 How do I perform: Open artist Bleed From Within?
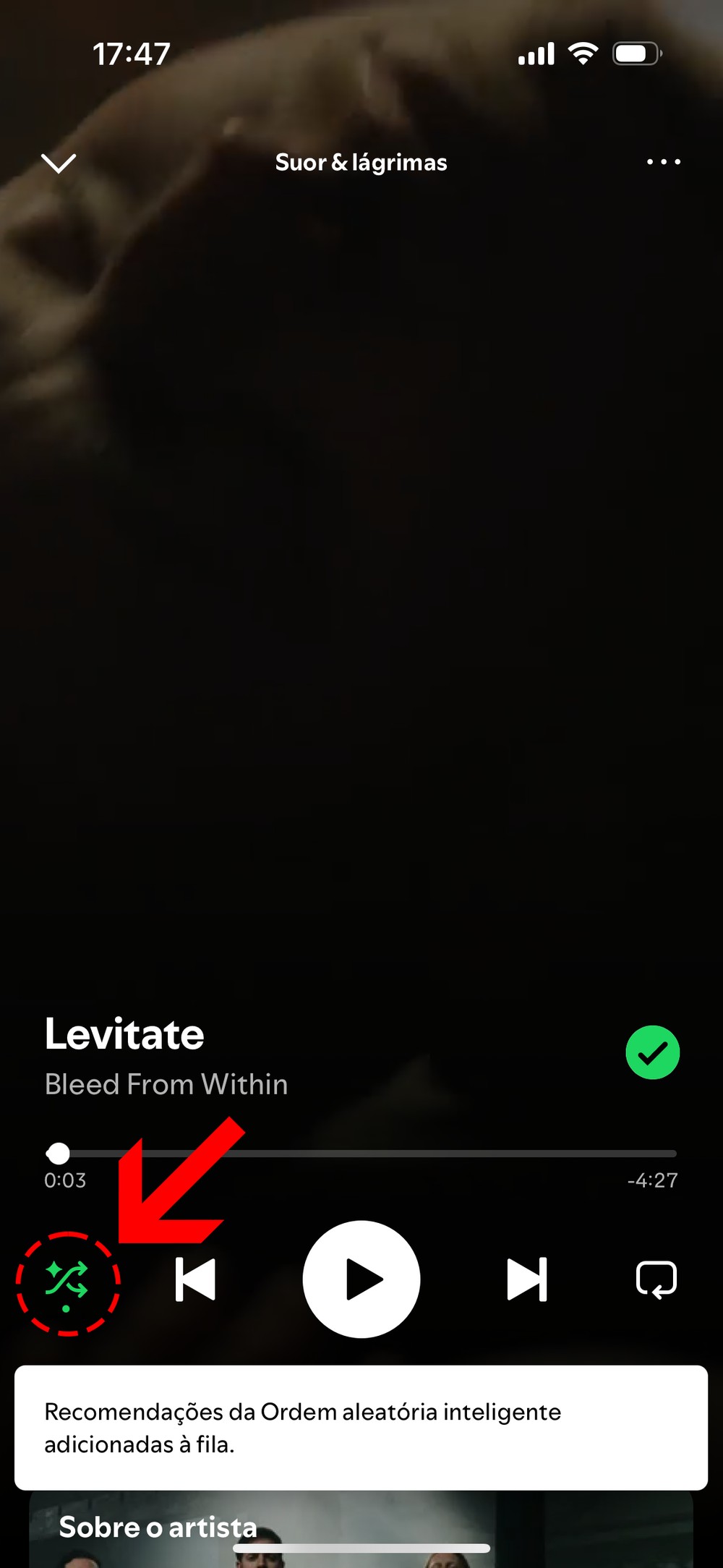coord(166,1084)
